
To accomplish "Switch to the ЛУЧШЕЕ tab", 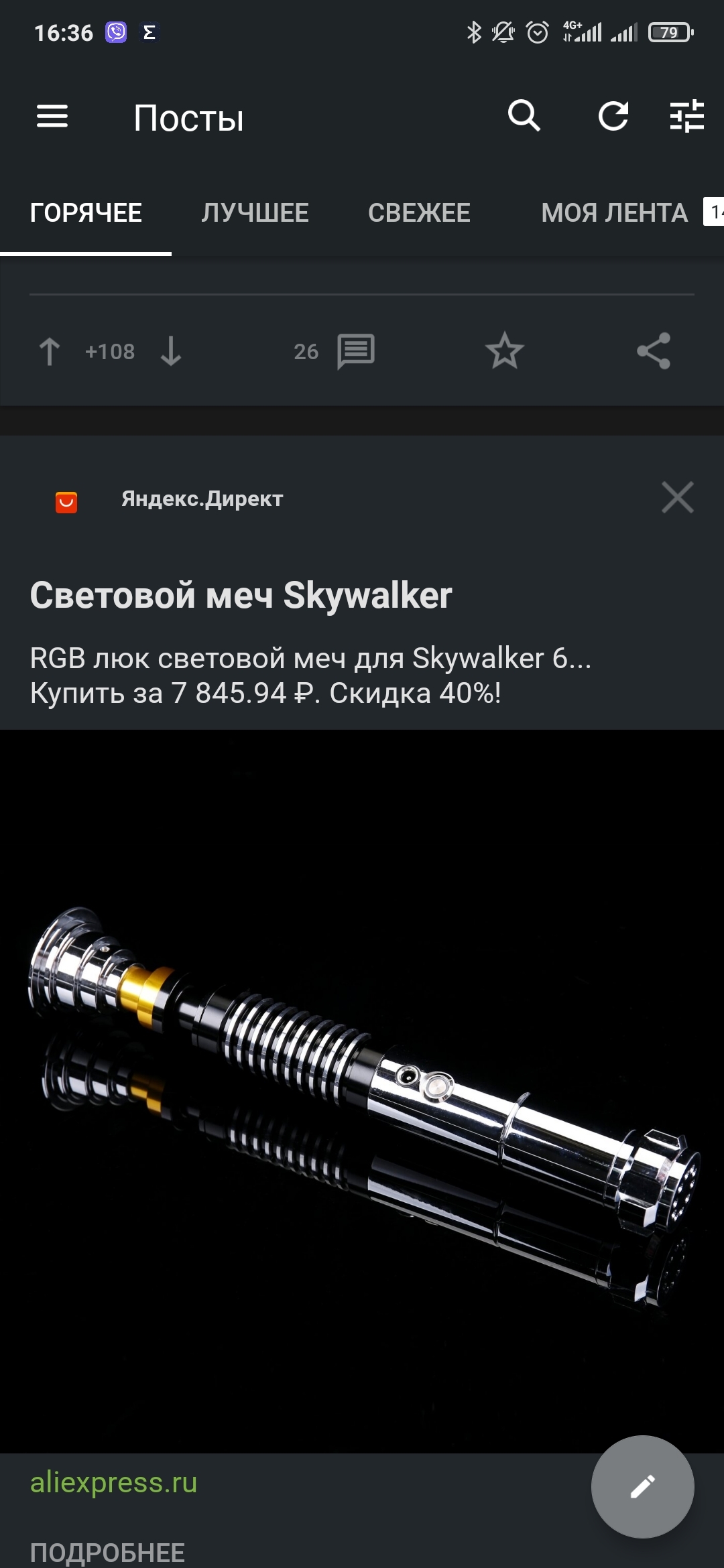I will [x=255, y=213].
